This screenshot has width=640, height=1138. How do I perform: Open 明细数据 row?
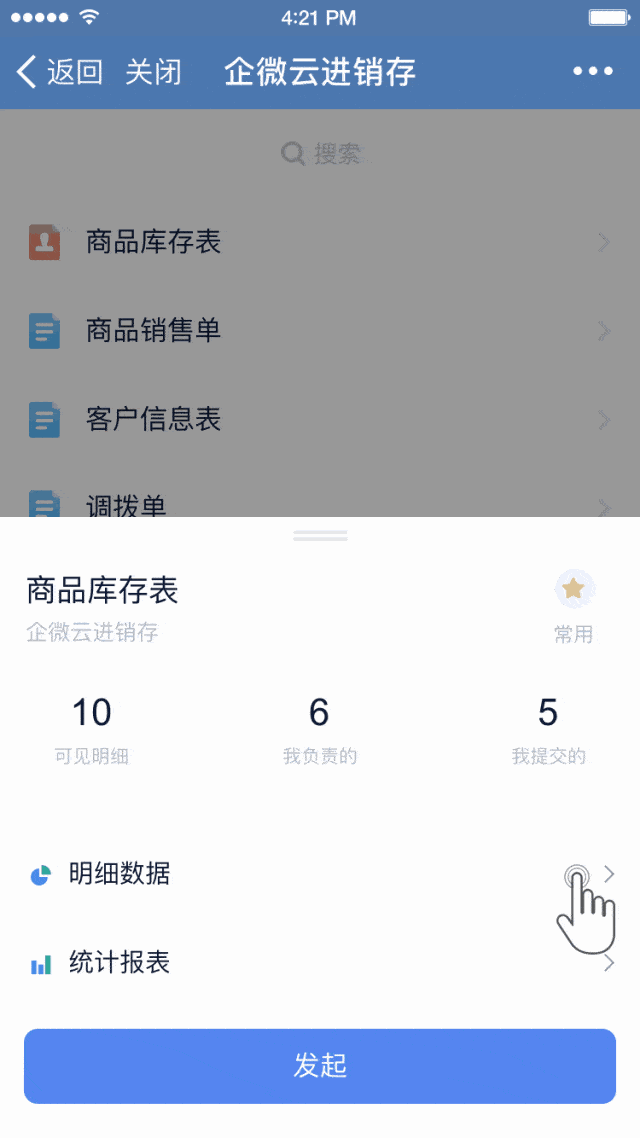click(320, 875)
